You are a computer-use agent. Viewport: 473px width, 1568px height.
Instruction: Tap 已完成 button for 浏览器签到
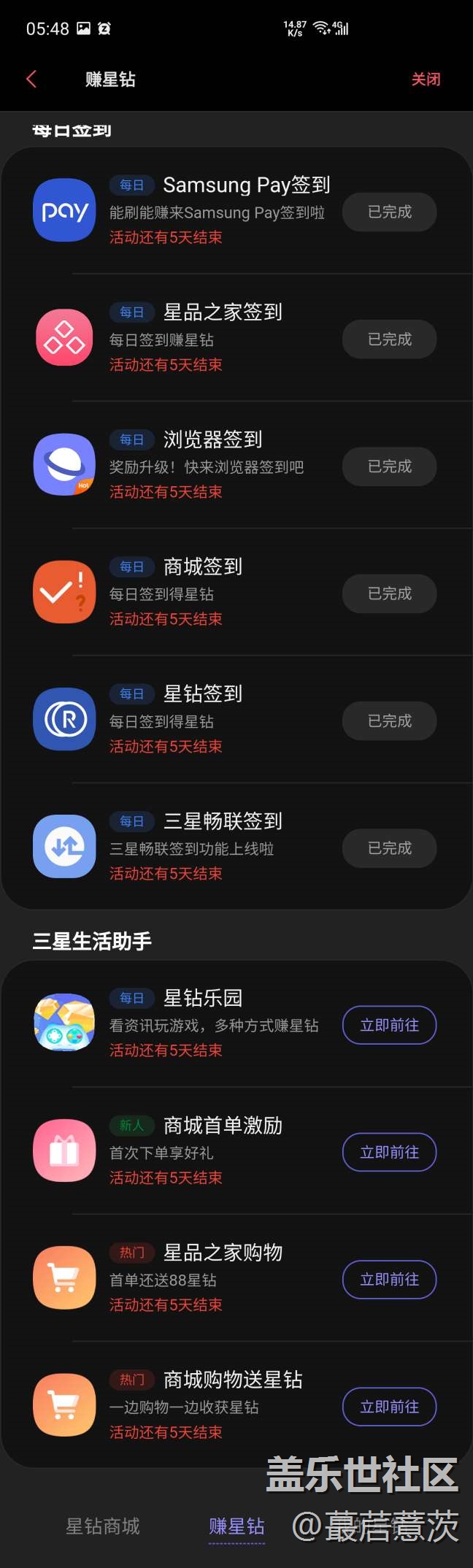[x=389, y=466]
